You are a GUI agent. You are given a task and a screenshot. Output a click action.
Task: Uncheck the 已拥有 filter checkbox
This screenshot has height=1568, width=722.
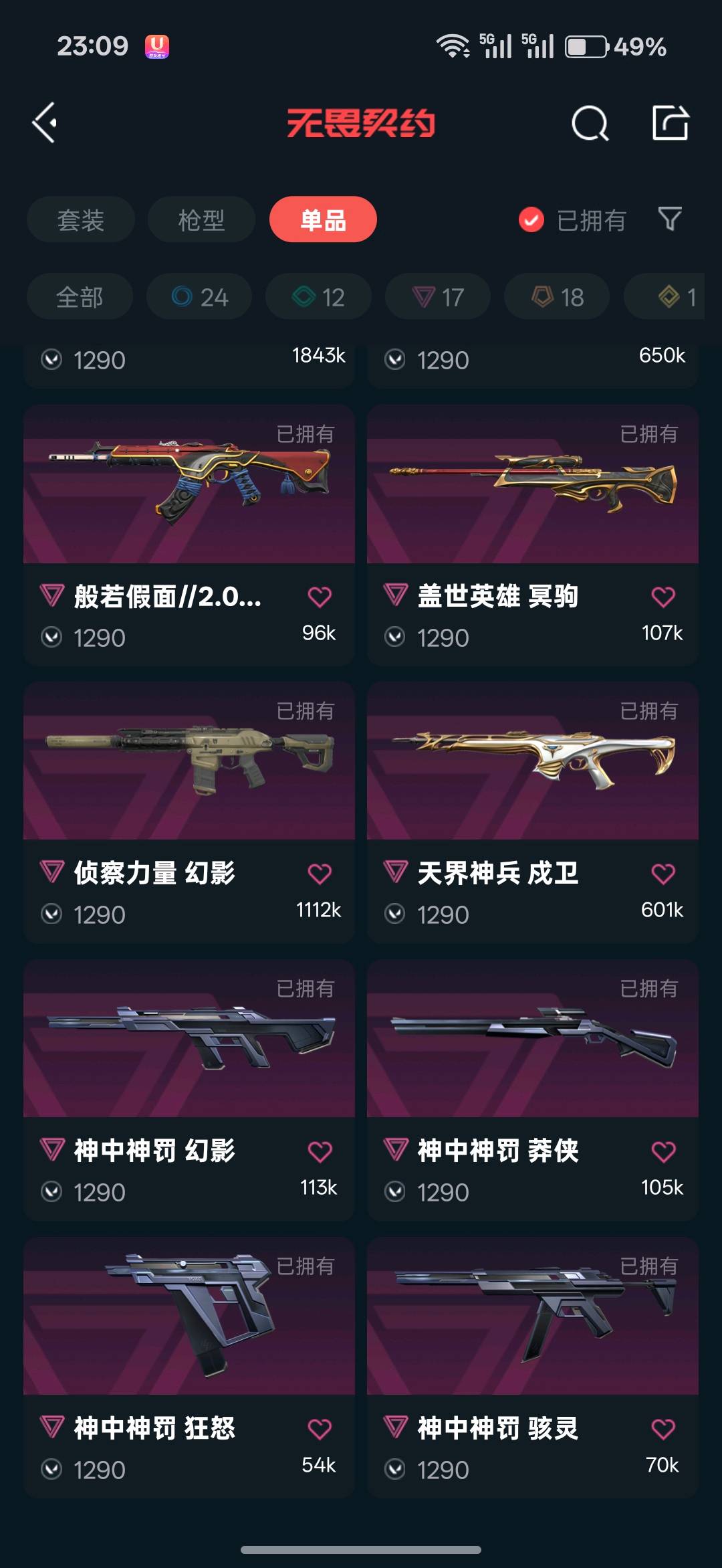click(531, 219)
